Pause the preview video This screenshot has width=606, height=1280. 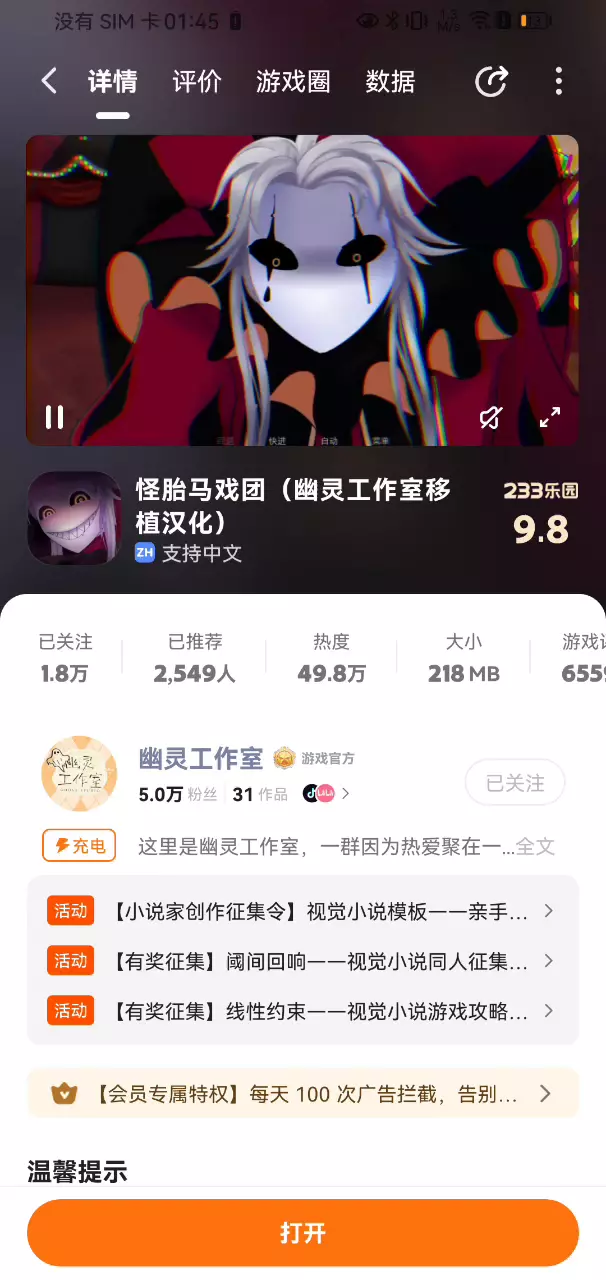(x=54, y=417)
